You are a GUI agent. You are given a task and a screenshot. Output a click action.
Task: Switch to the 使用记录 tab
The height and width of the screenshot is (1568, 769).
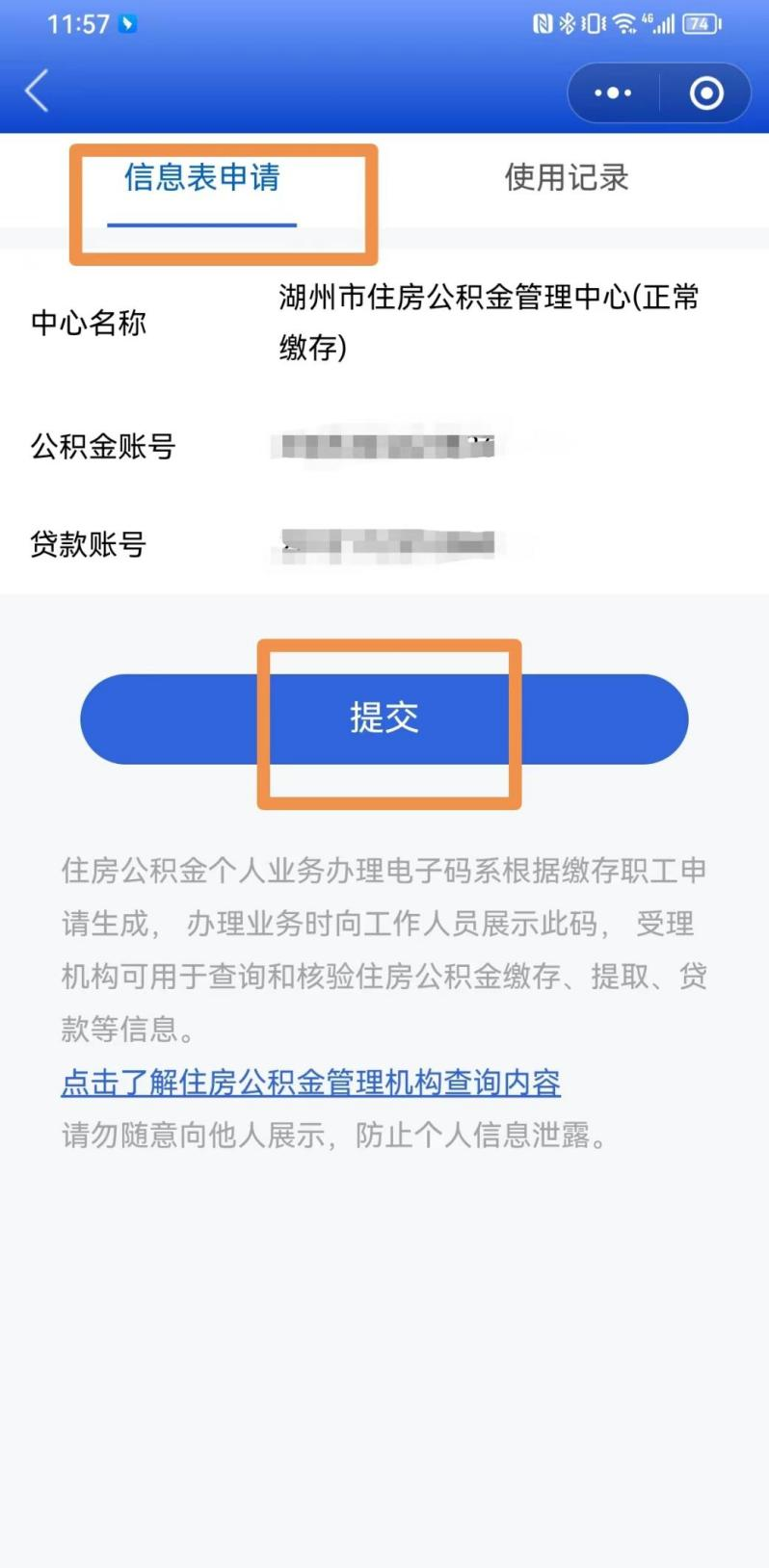click(x=567, y=178)
